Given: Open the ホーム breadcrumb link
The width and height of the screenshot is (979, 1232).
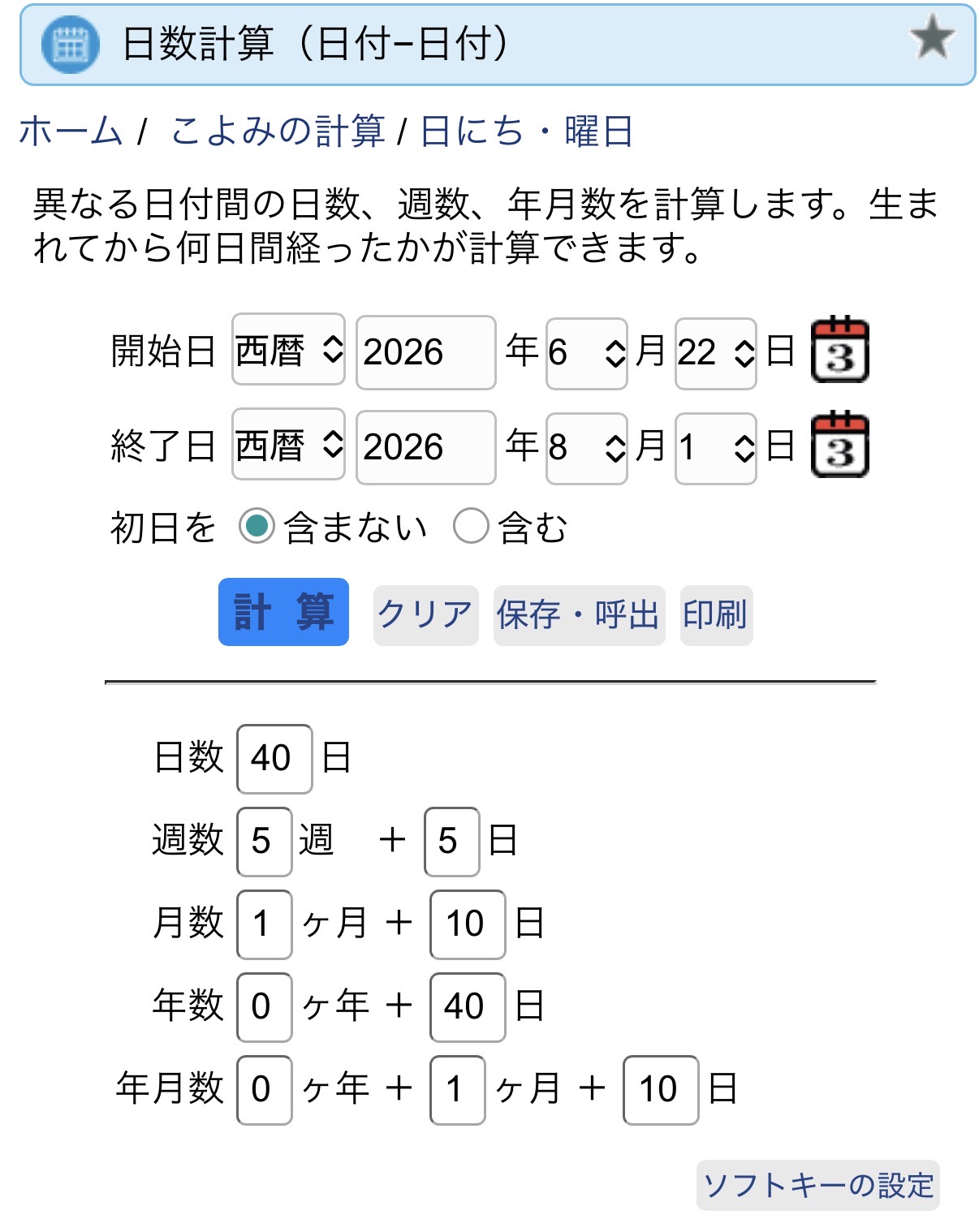Looking at the screenshot, I should (x=71, y=131).
